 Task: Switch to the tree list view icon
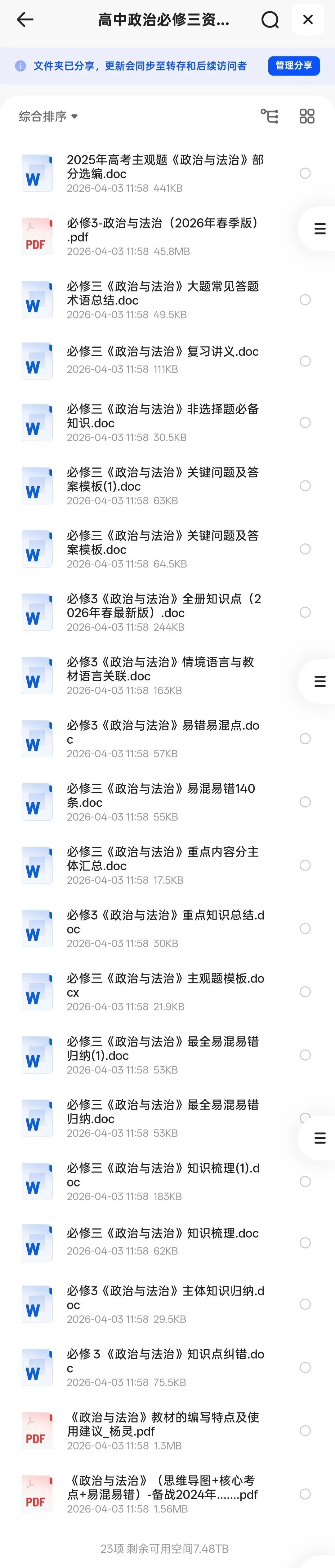pyautogui.click(x=269, y=116)
